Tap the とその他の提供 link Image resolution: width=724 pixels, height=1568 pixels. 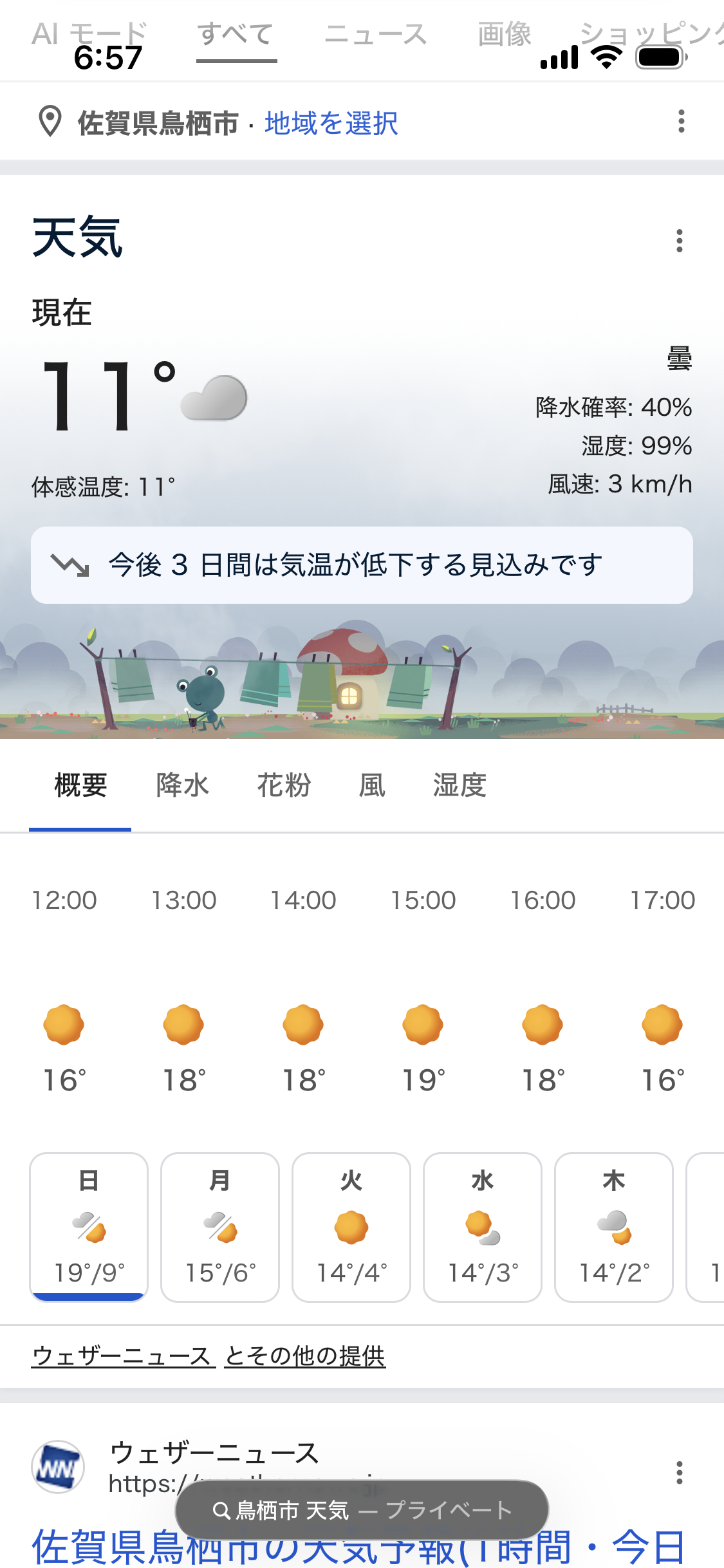[305, 1356]
